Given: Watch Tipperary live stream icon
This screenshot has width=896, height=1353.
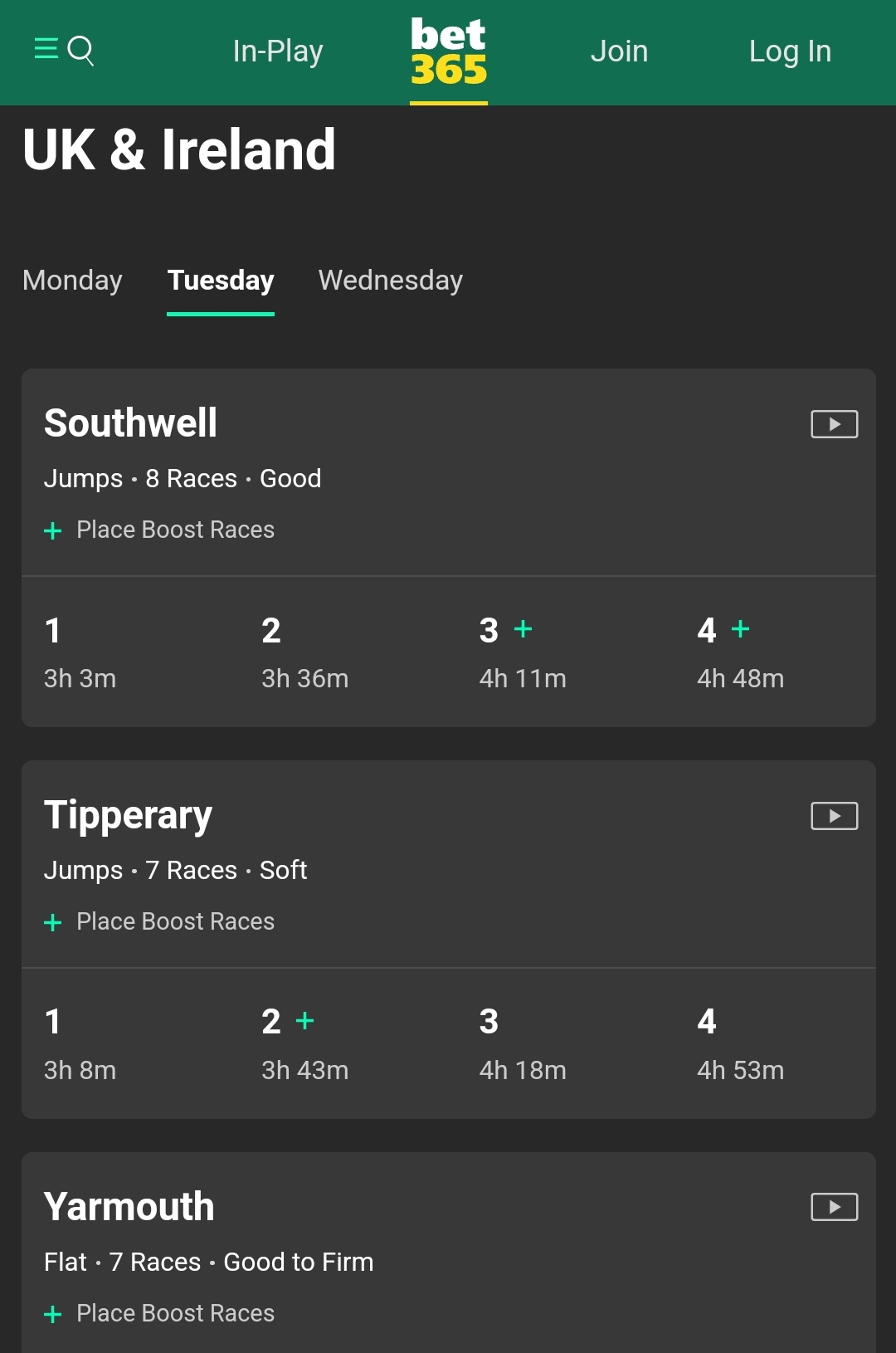Looking at the screenshot, I should click(834, 816).
